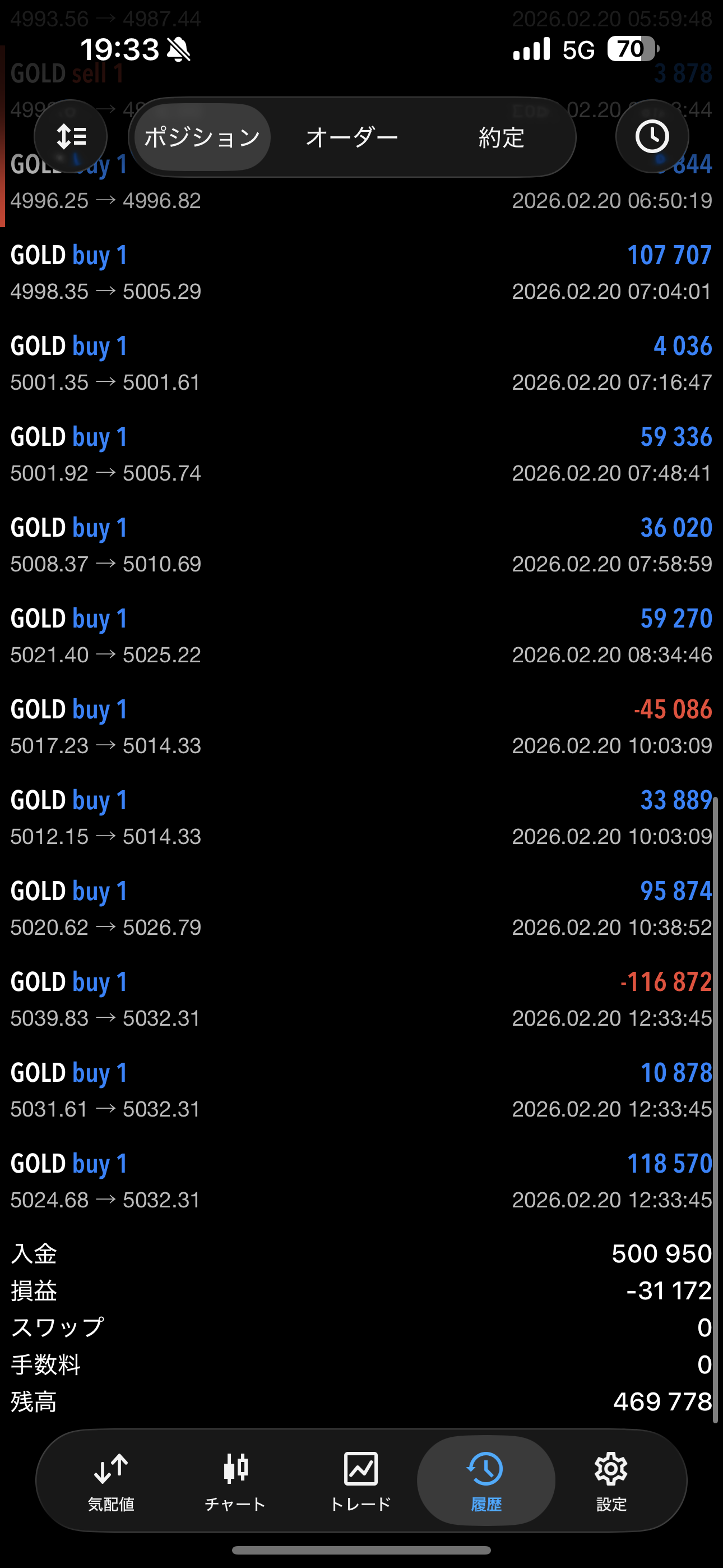Expand the GOLD buy trade with loss -116 872
The height and width of the screenshot is (1568, 723).
(361, 999)
